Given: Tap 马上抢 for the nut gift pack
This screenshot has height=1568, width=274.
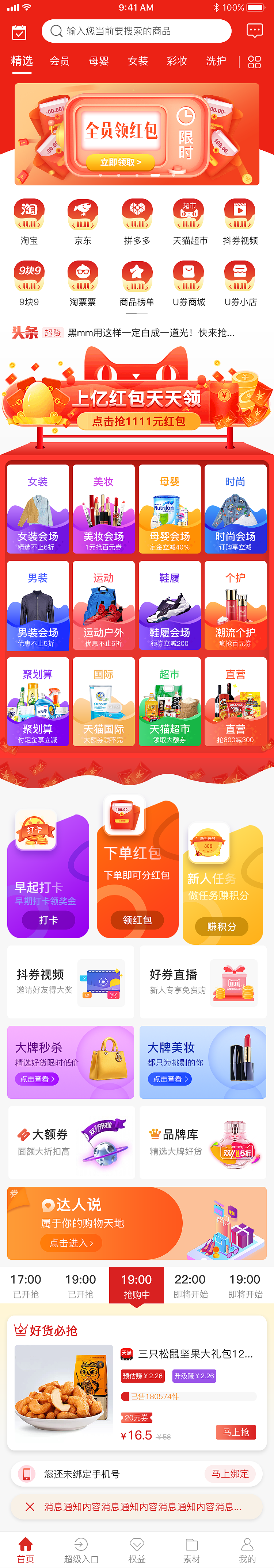Looking at the screenshot, I should pyautogui.click(x=236, y=1432).
